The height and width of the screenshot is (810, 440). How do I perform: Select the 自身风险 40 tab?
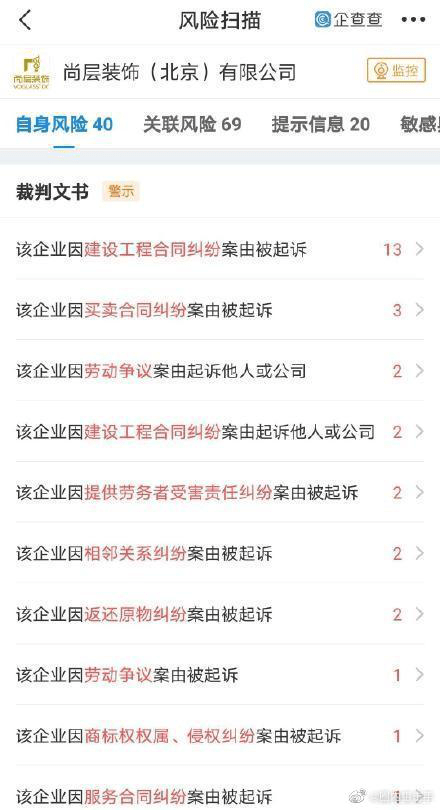coord(64,124)
